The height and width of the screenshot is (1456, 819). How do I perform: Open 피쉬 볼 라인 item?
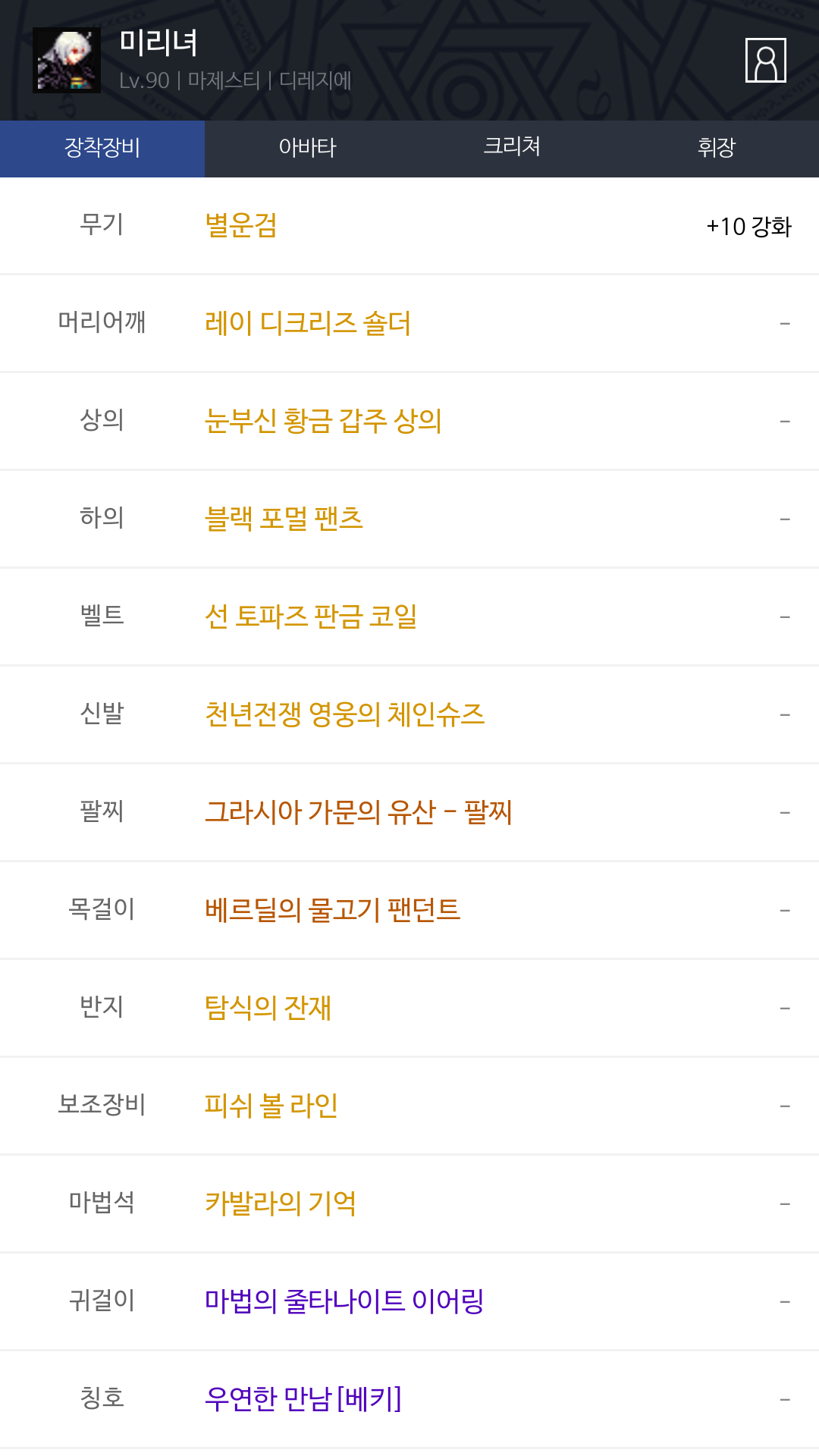(x=271, y=1106)
